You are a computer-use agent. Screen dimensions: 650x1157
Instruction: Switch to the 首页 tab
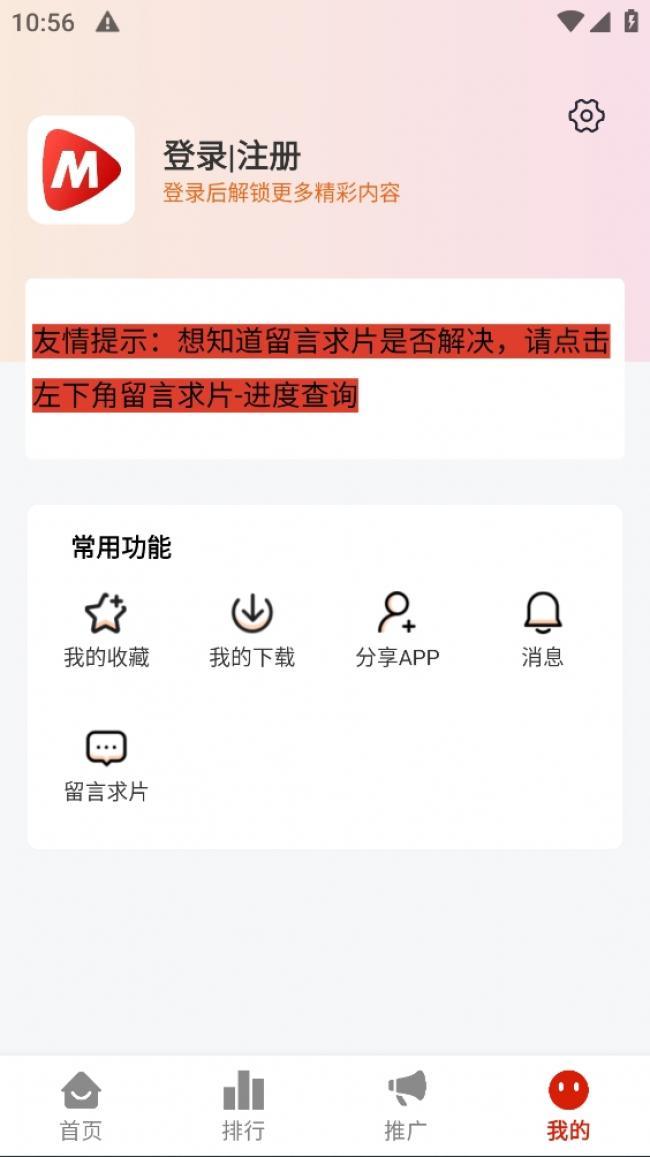click(81, 1105)
